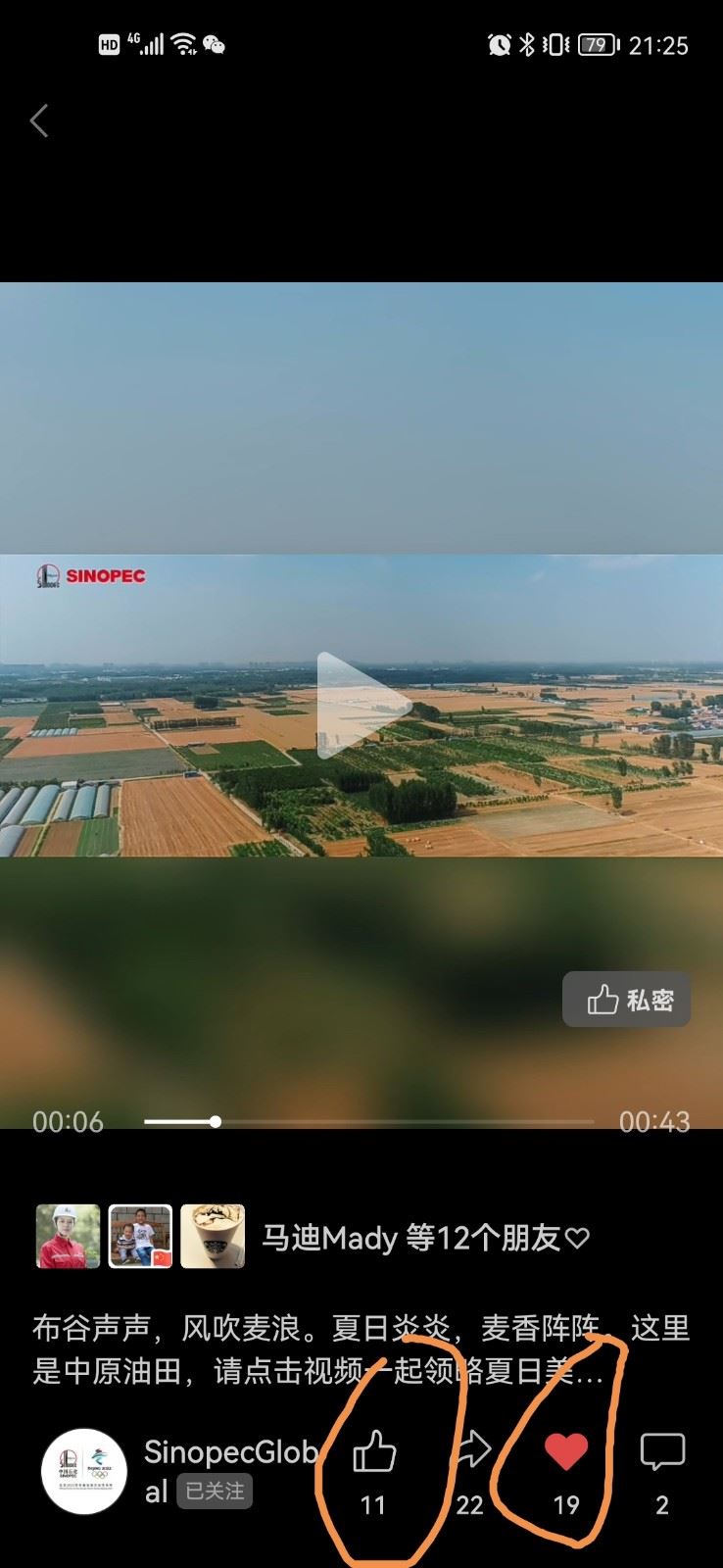Expand the truncated video description

click(361, 1349)
